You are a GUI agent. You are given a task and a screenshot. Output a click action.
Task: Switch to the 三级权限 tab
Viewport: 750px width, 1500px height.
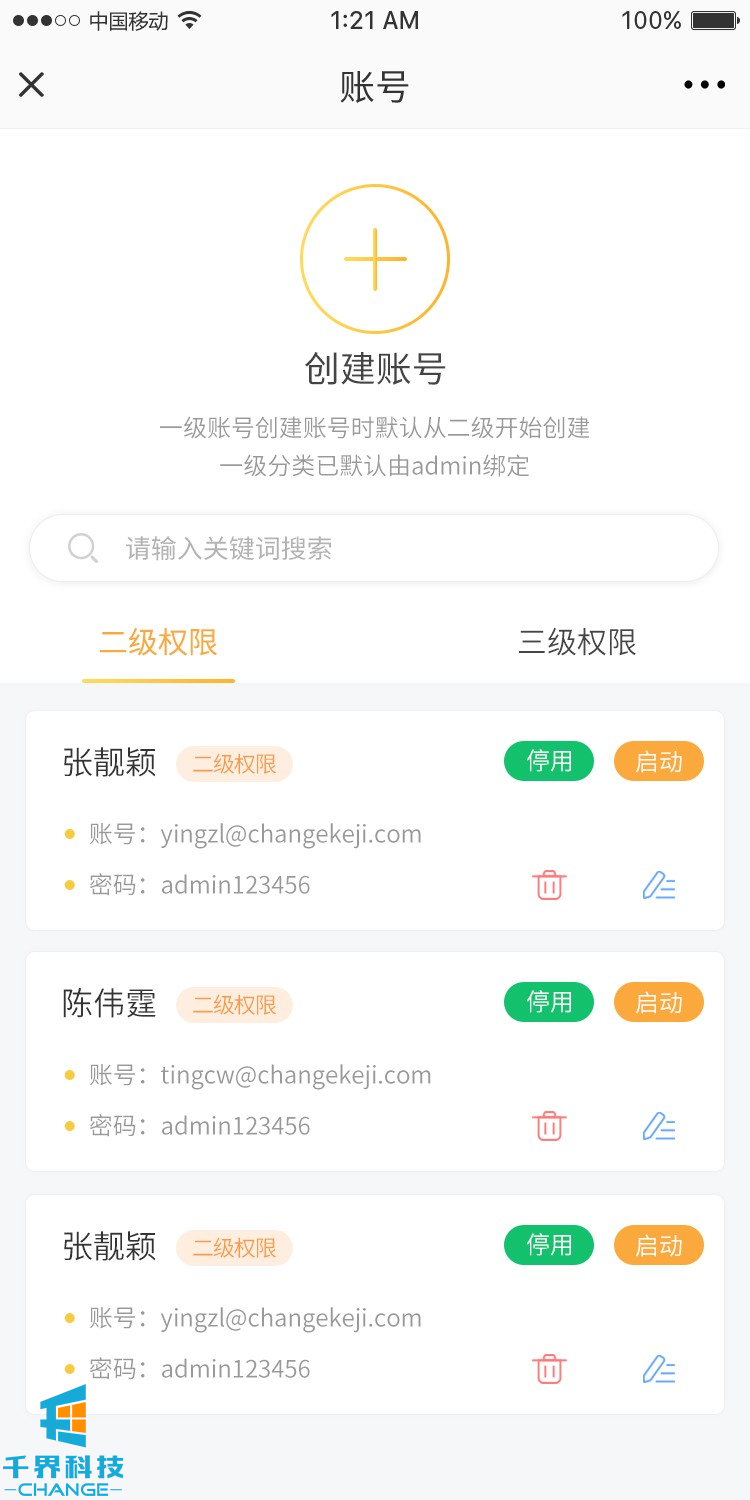[577, 642]
